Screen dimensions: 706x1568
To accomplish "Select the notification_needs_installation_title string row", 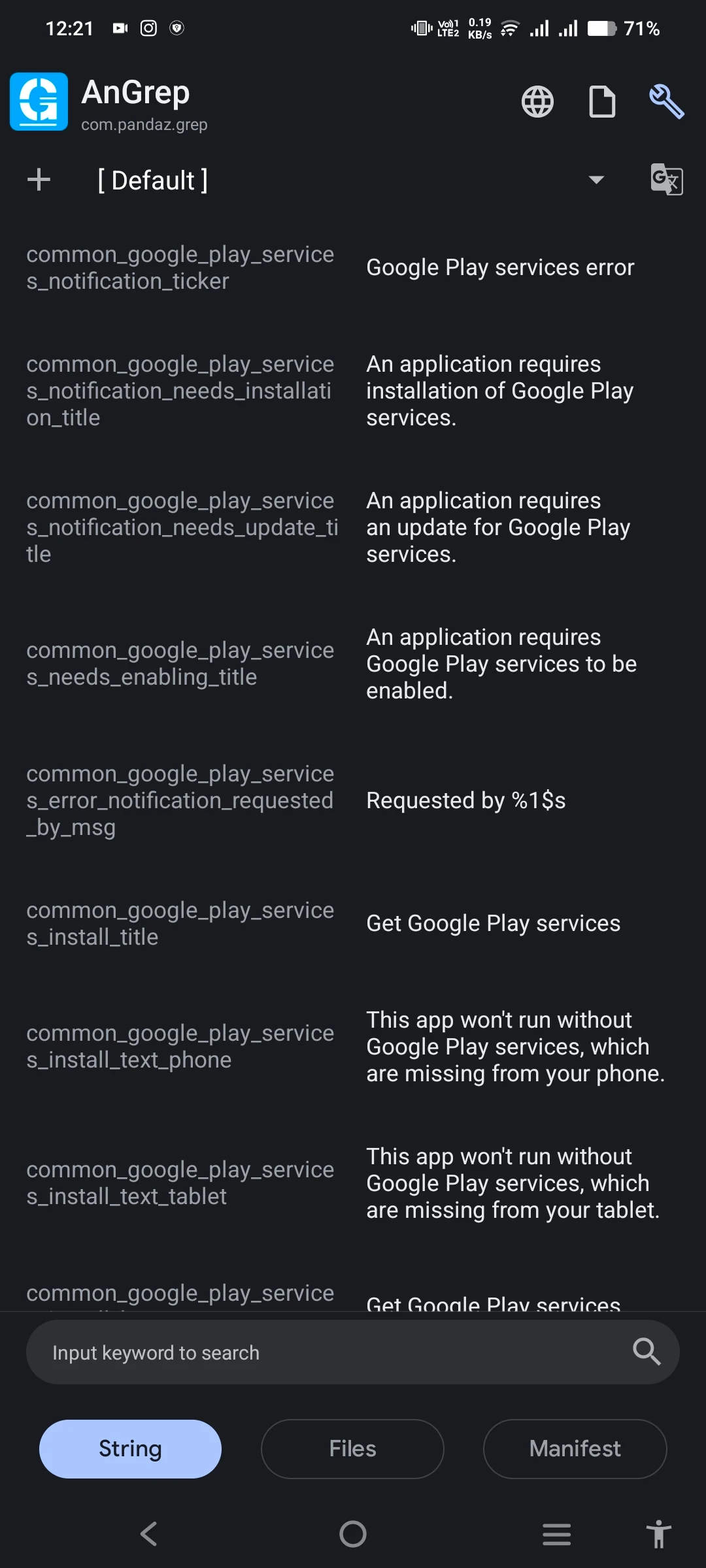I will pyautogui.click(x=353, y=391).
